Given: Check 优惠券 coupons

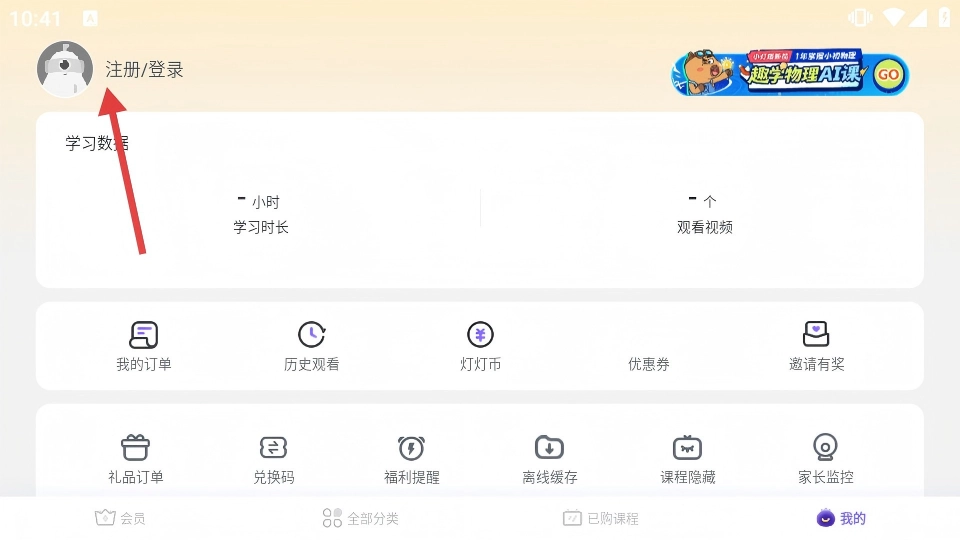Looking at the screenshot, I should click(649, 346).
